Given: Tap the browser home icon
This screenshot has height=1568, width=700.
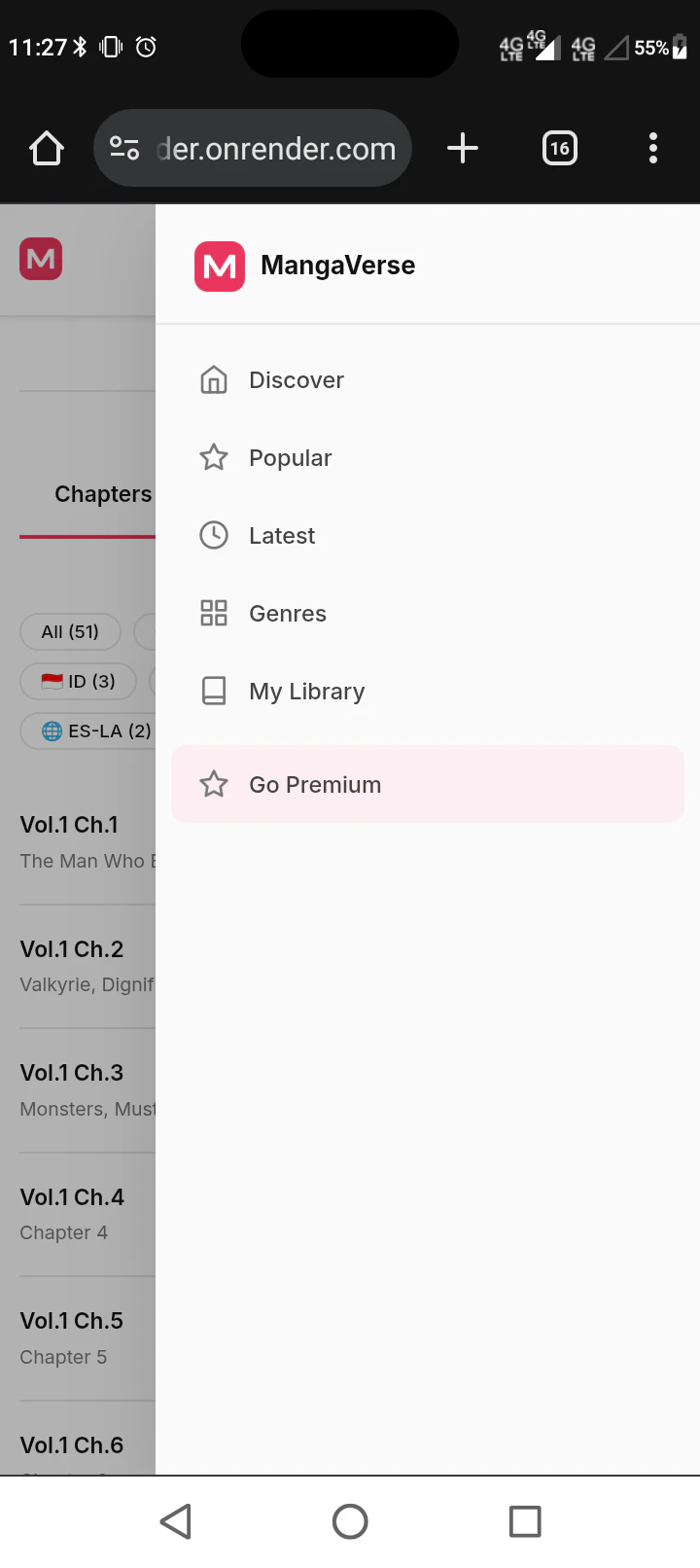Looking at the screenshot, I should [x=47, y=149].
